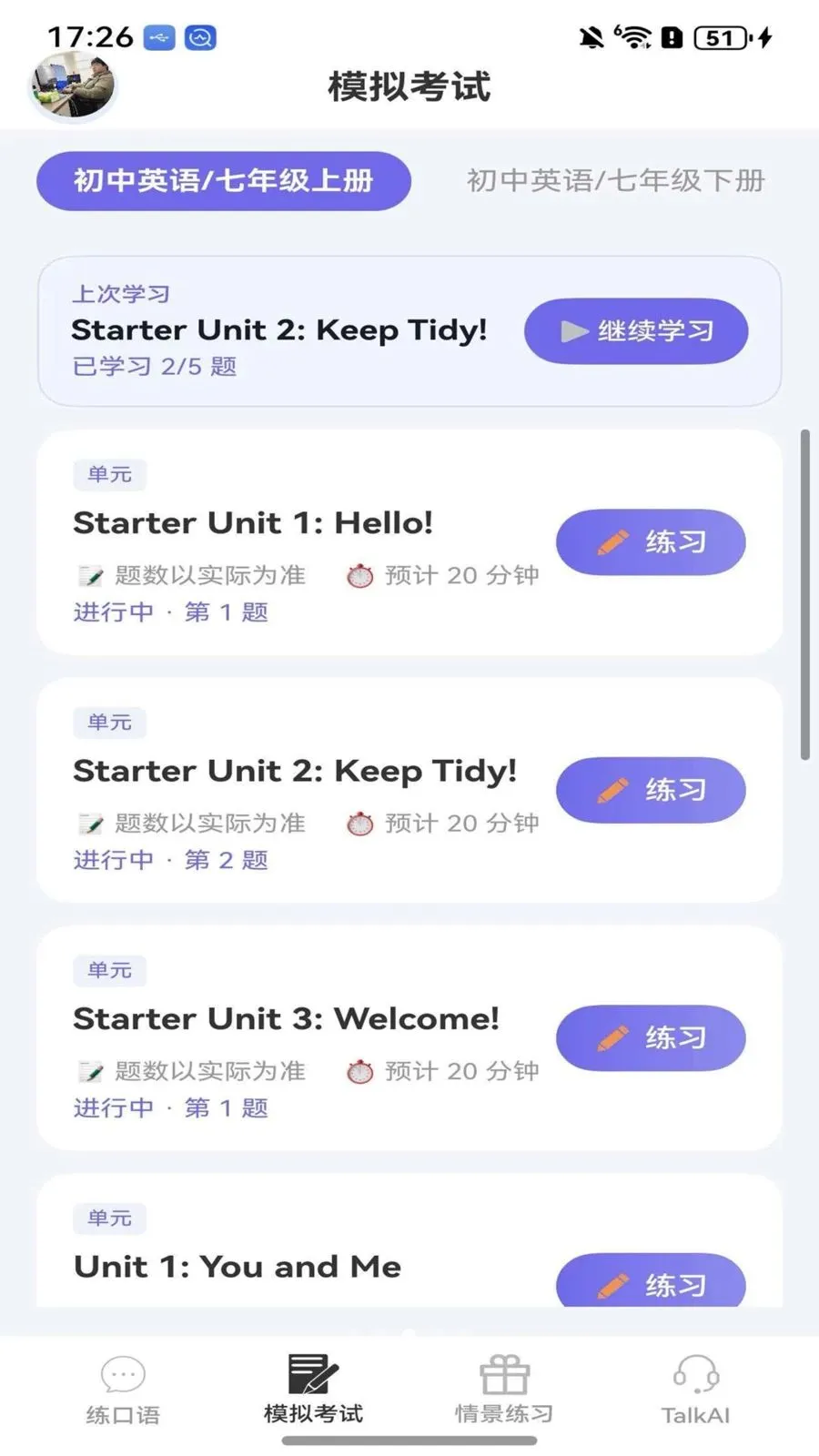Select the 初中英语/七年级上册 tab
Viewport: 819px width, 1456px height.
[x=223, y=180]
